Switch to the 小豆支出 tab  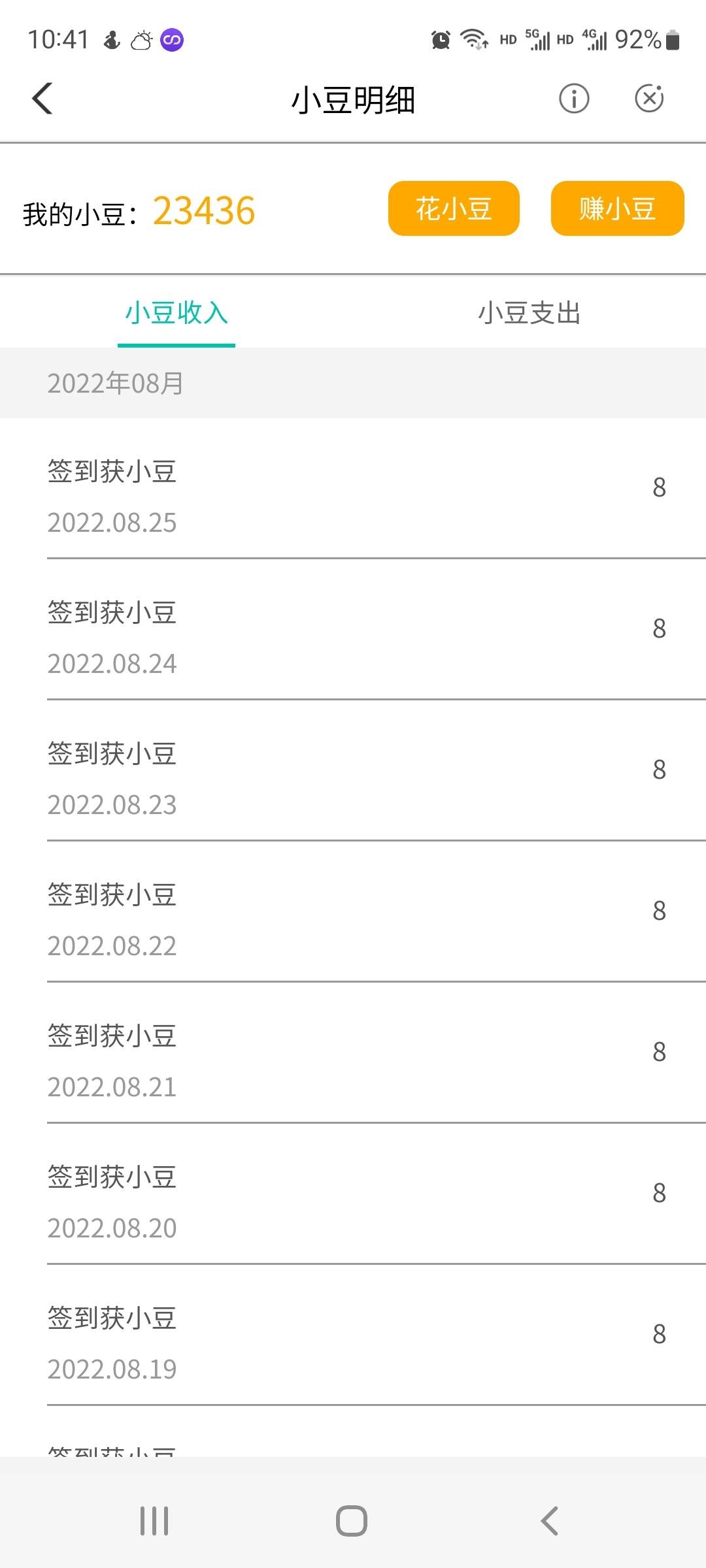coord(529,313)
